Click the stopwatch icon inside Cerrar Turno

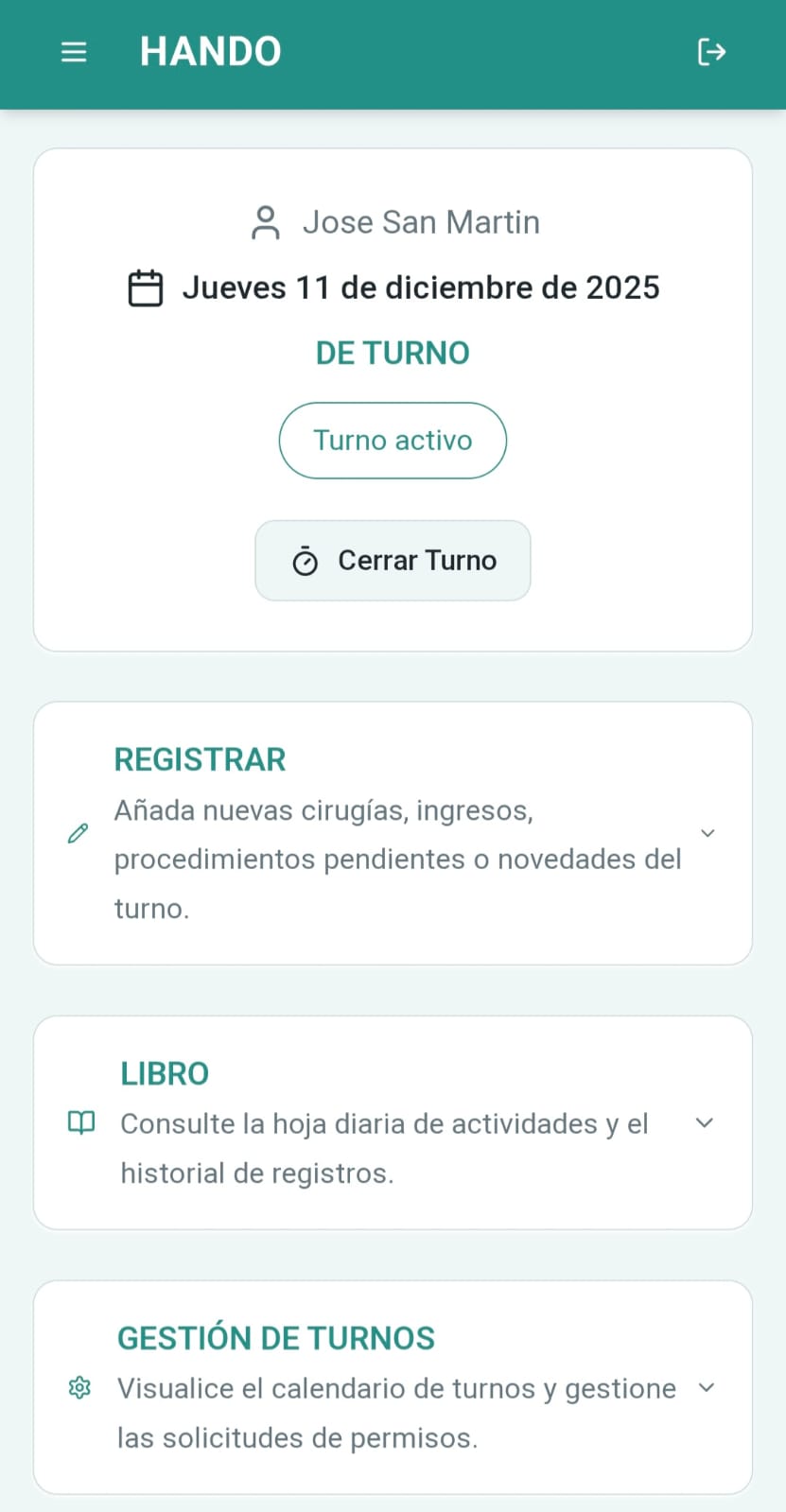click(x=305, y=561)
